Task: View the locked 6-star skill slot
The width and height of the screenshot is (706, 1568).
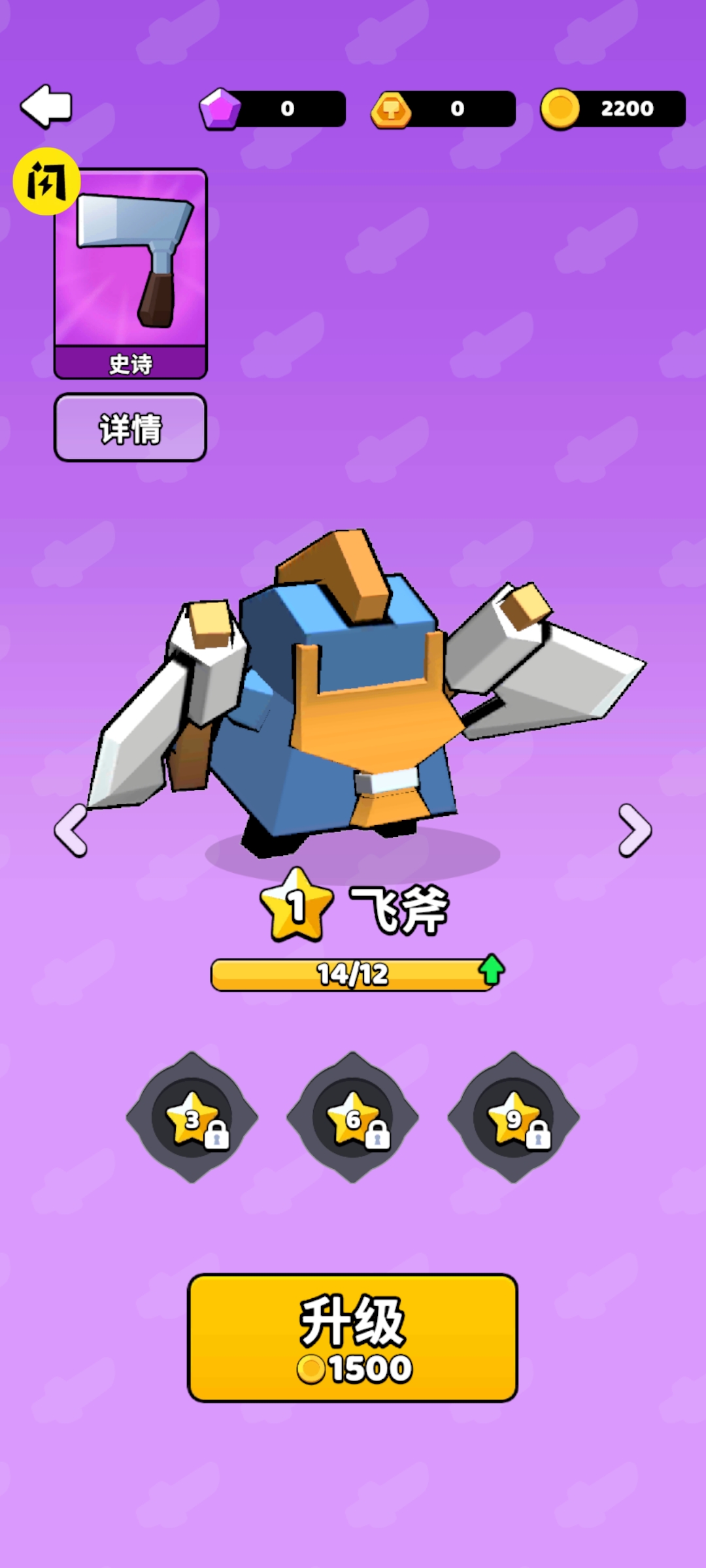Action: (353, 1117)
